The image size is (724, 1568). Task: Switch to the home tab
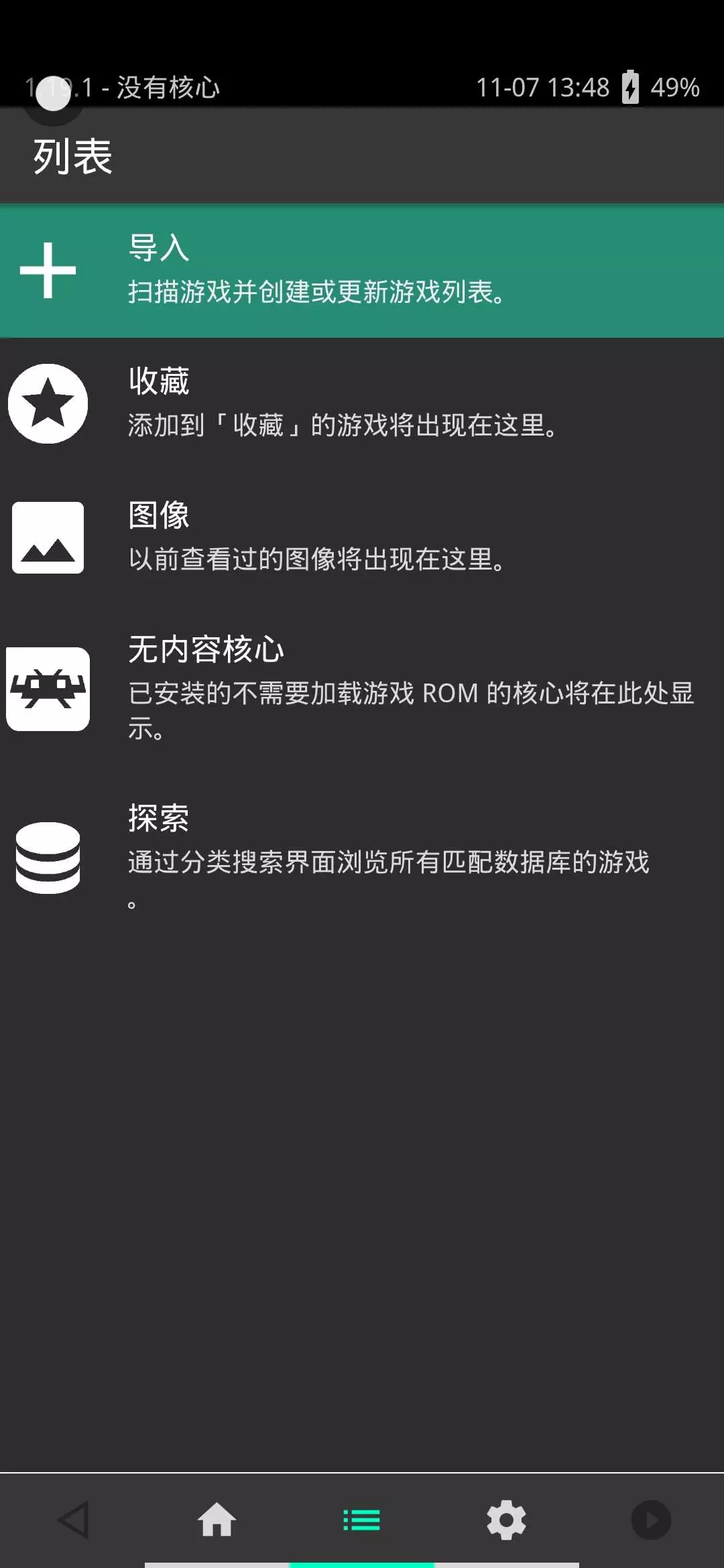[x=217, y=1520]
